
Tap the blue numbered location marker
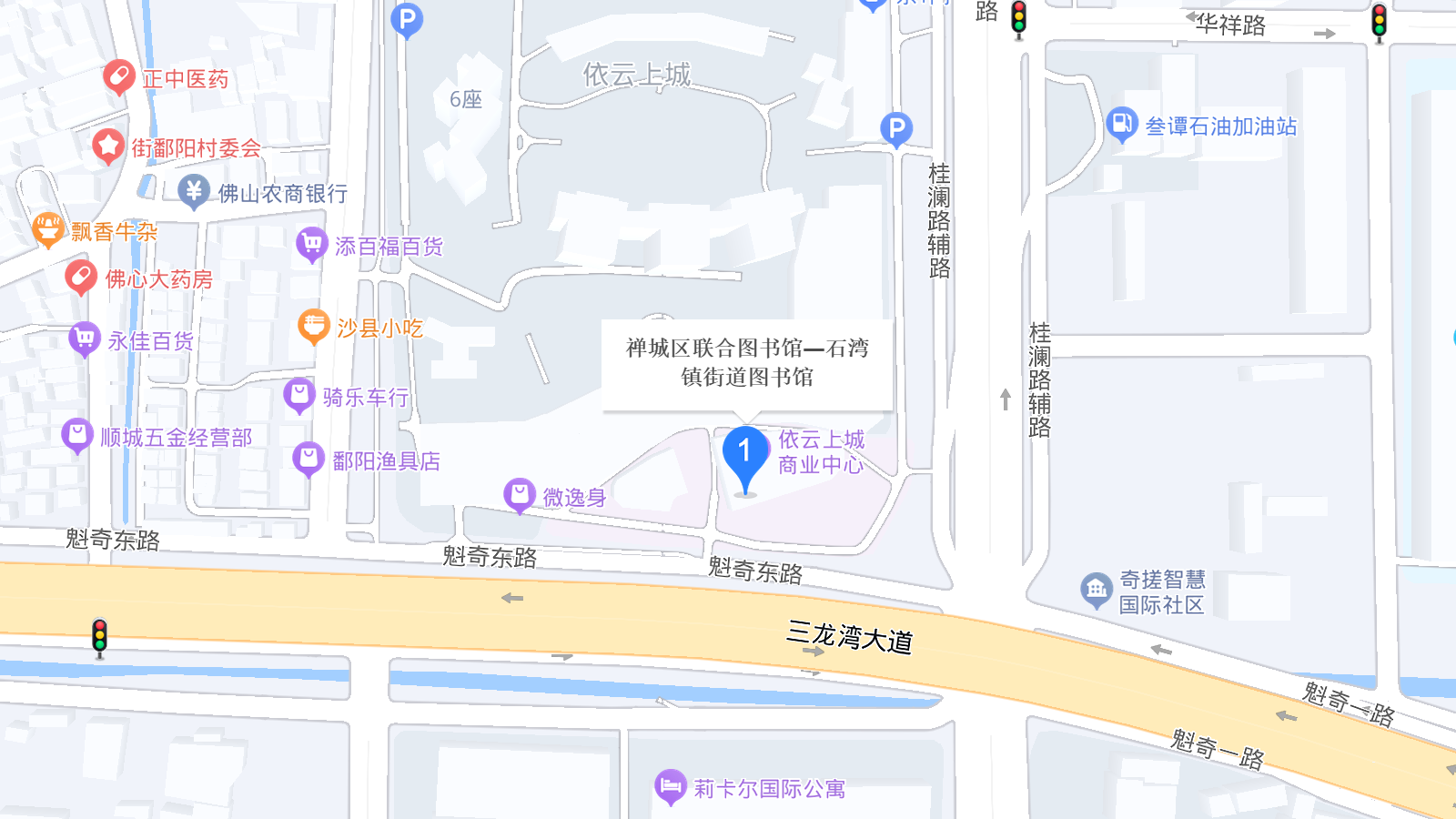[745, 460]
